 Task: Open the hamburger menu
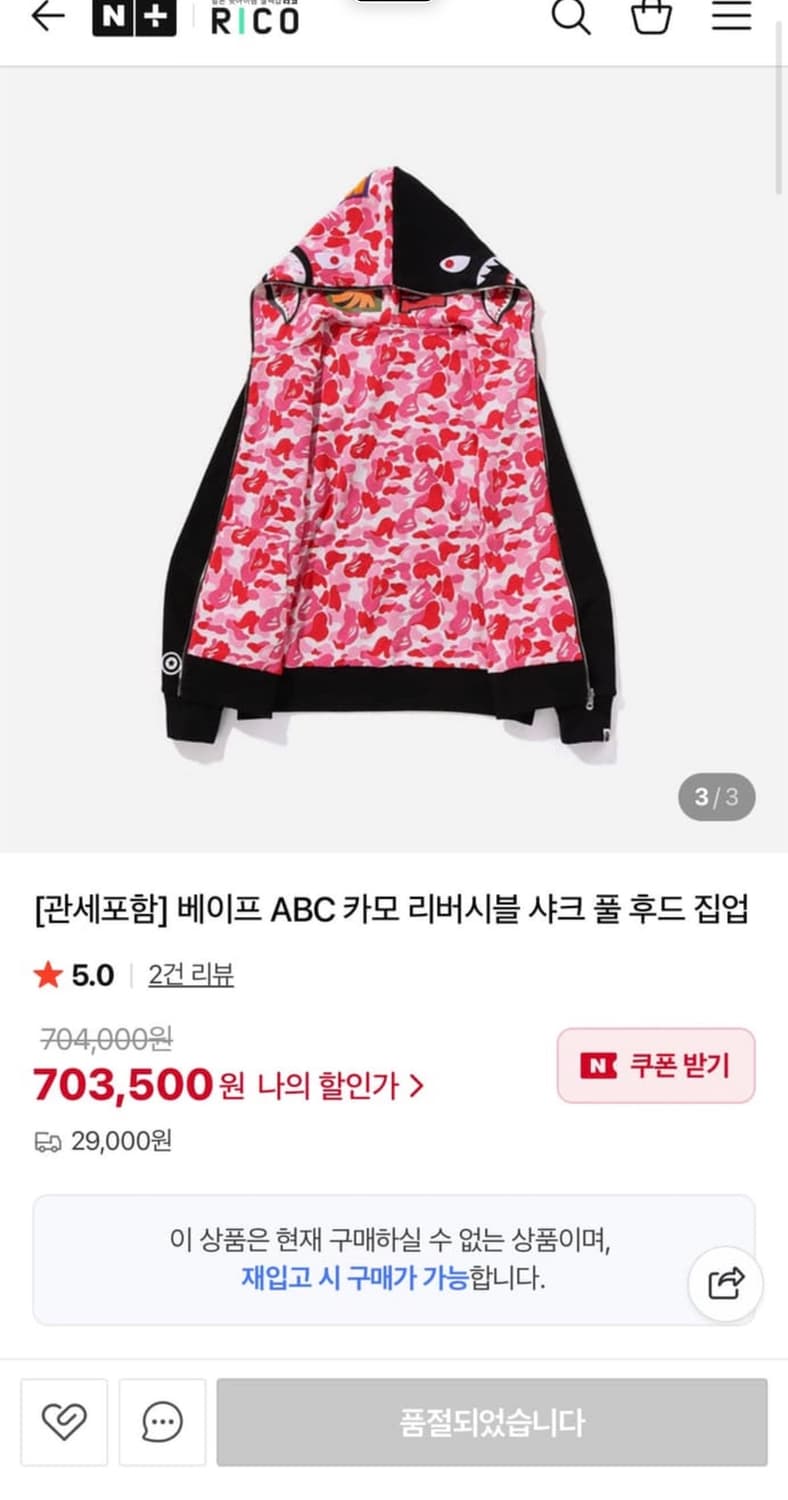tap(731, 17)
